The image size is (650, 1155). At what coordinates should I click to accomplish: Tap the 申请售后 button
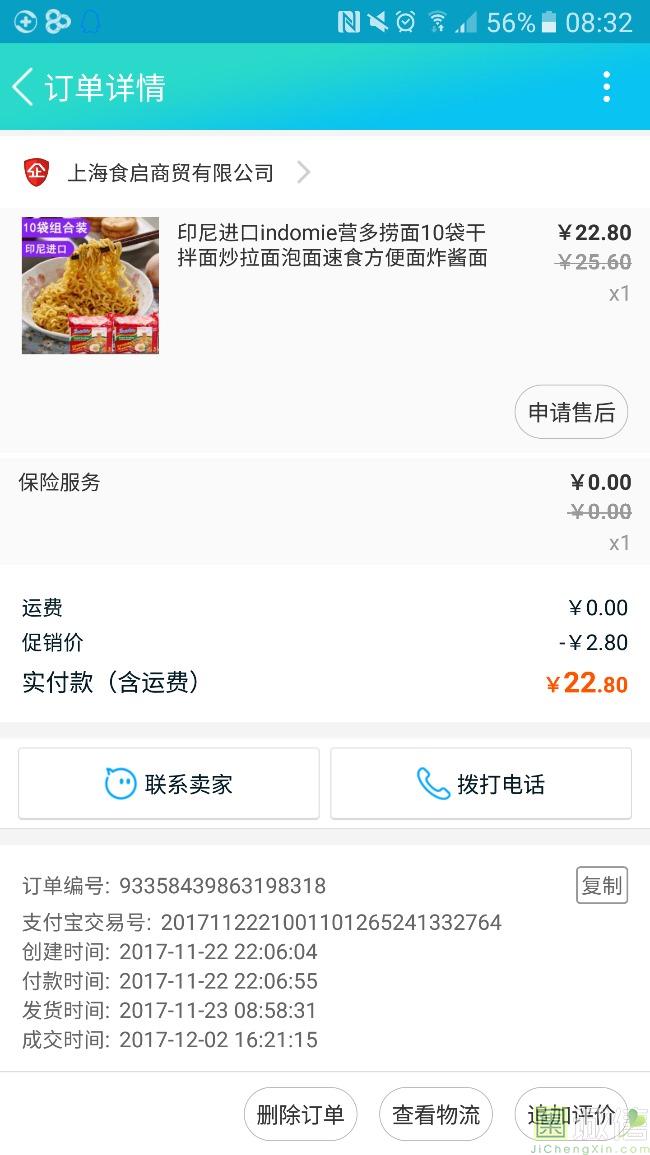point(571,412)
